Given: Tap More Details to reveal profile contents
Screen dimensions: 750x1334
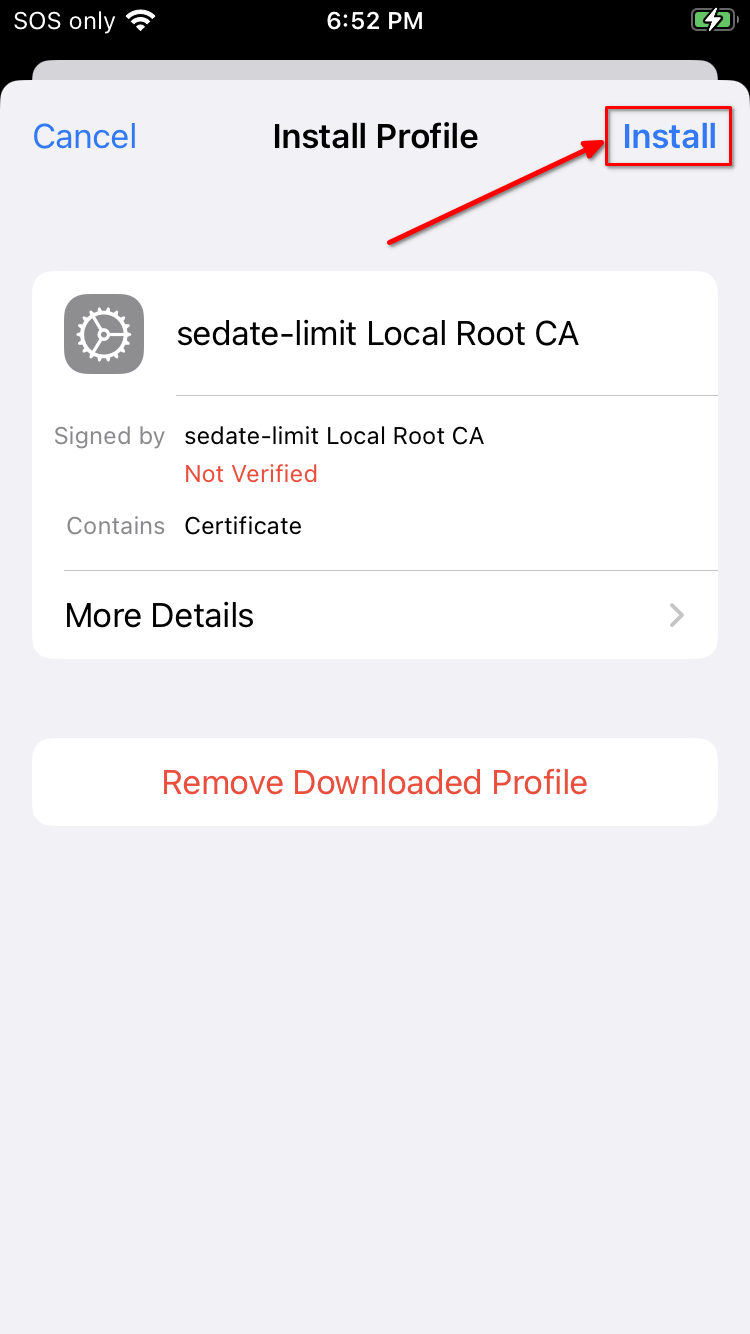Looking at the screenshot, I should 159,615.
